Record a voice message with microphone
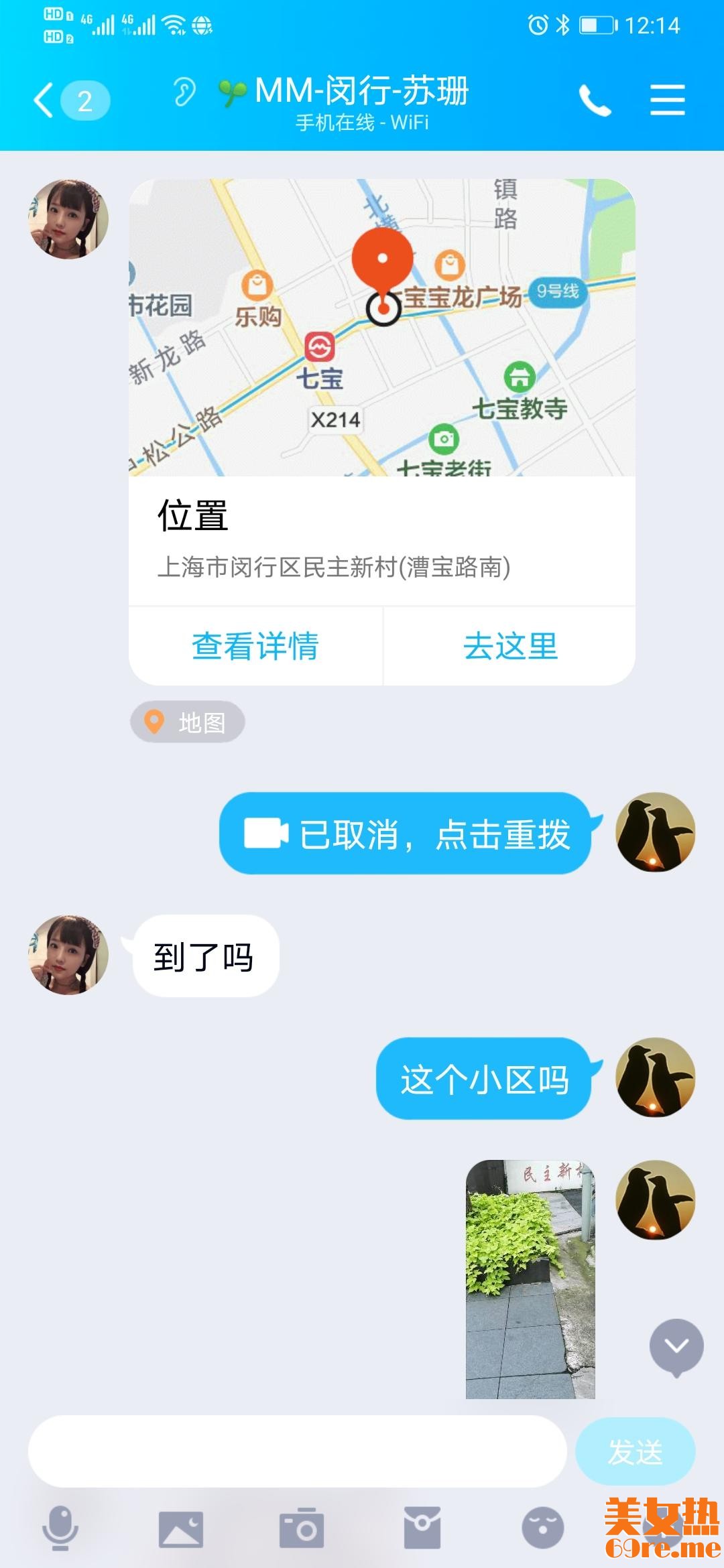The width and height of the screenshot is (724, 1568). pyautogui.click(x=60, y=1529)
